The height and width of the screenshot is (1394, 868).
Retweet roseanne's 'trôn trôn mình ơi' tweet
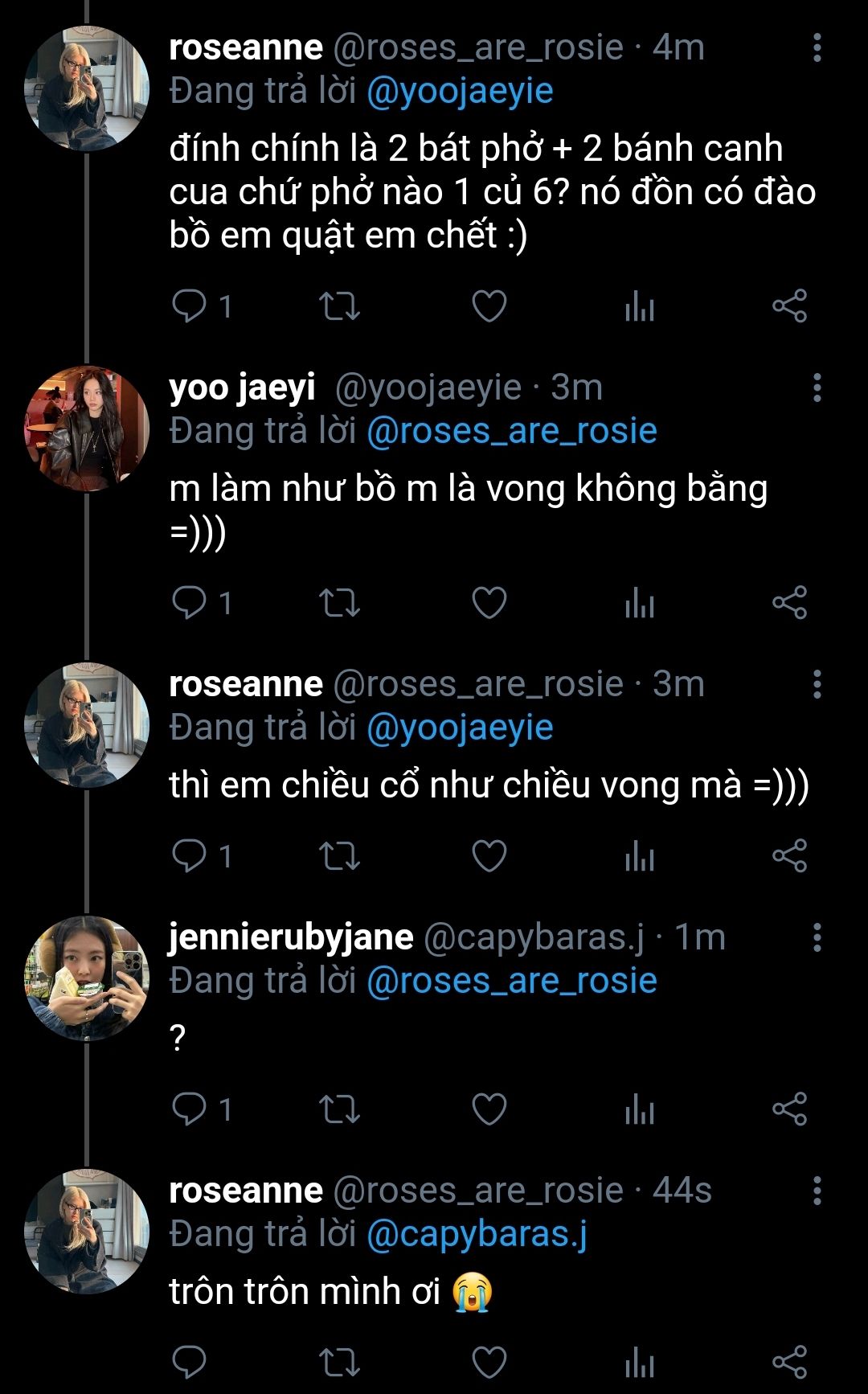[339, 1363]
